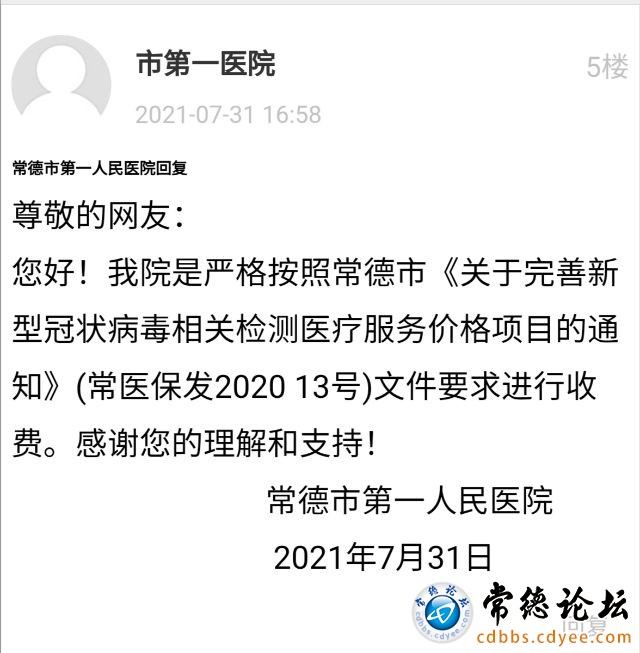Tap the username 市第一医院
The height and width of the screenshot is (653, 640).
coord(205,65)
